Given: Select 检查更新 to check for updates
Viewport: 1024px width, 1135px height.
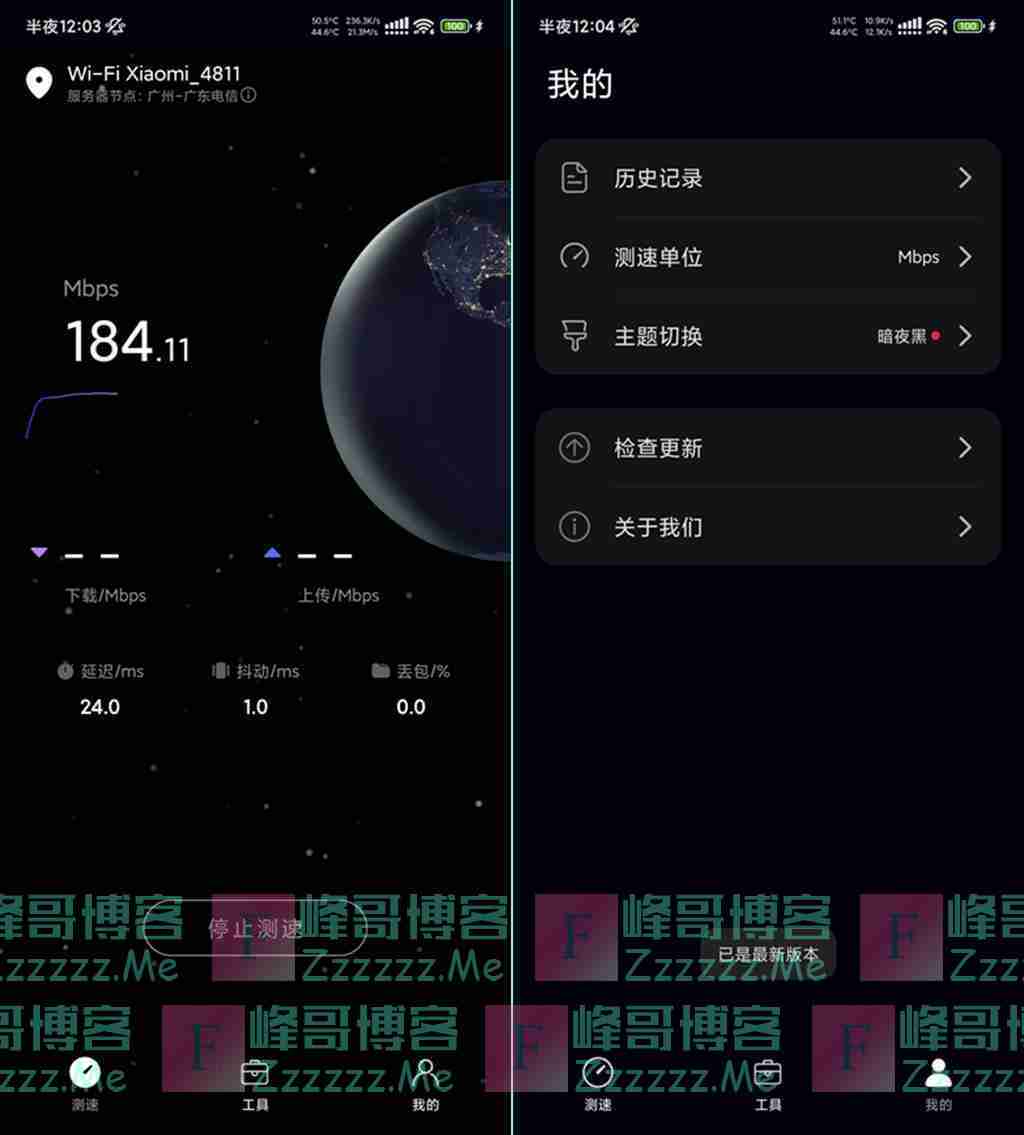Looking at the screenshot, I should (767, 448).
